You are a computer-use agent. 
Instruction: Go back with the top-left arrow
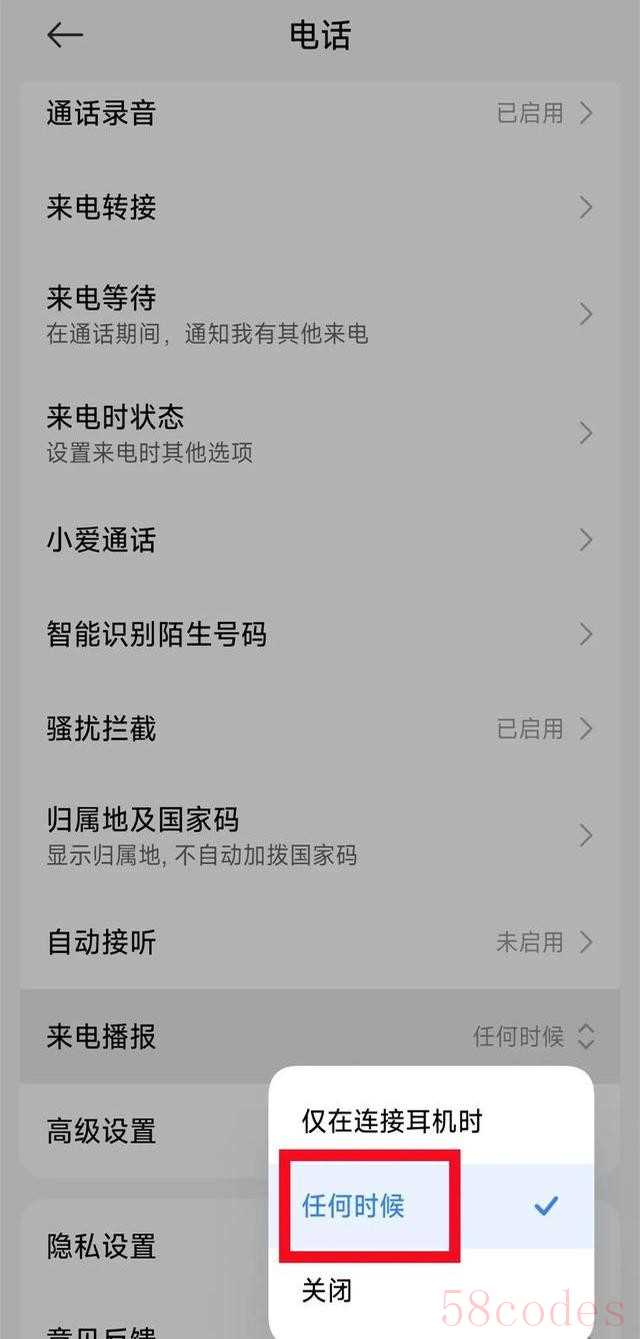pyautogui.click(x=65, y=35)
